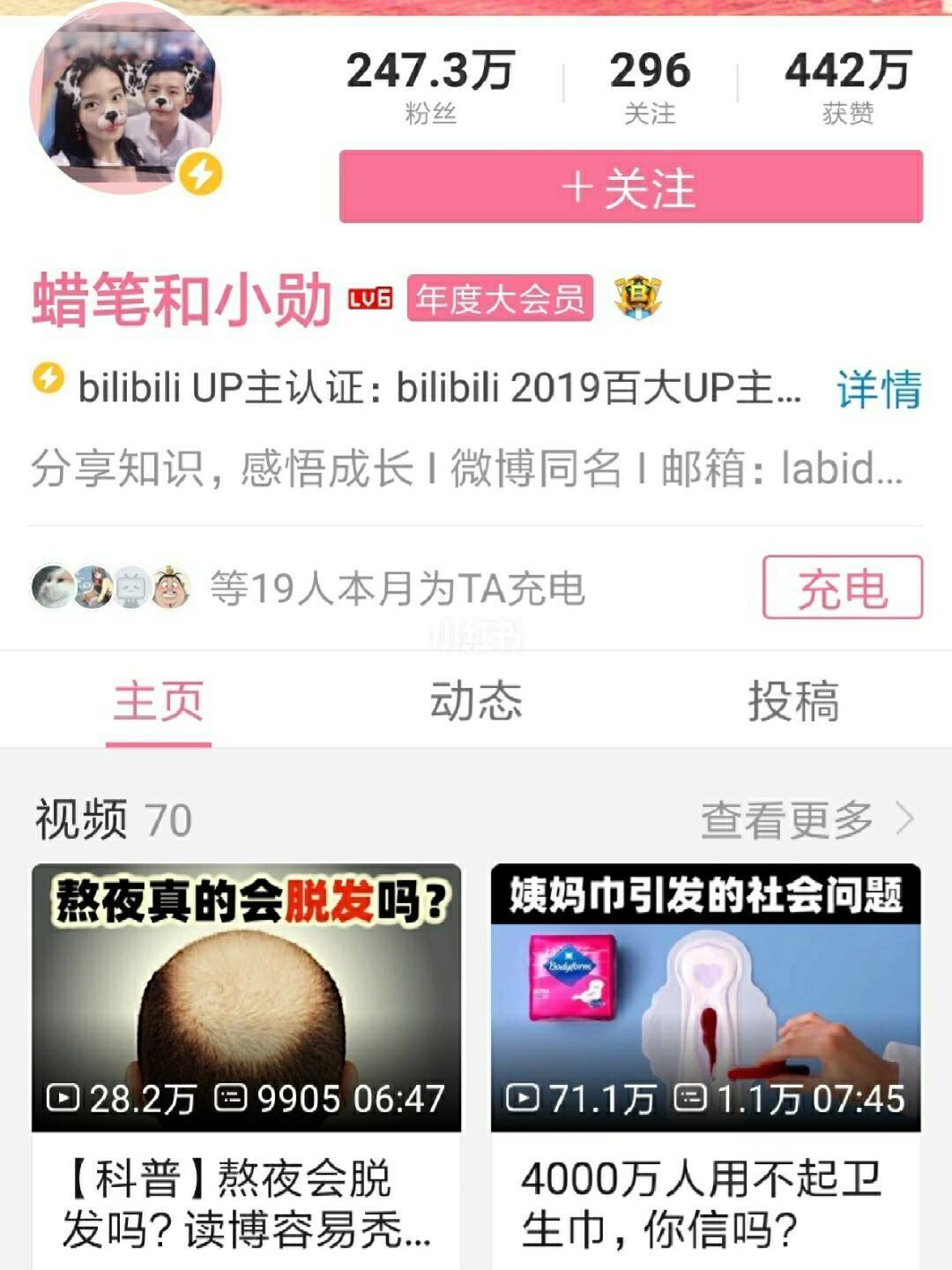Select the 主页 tab

click(x=159, y=701)
